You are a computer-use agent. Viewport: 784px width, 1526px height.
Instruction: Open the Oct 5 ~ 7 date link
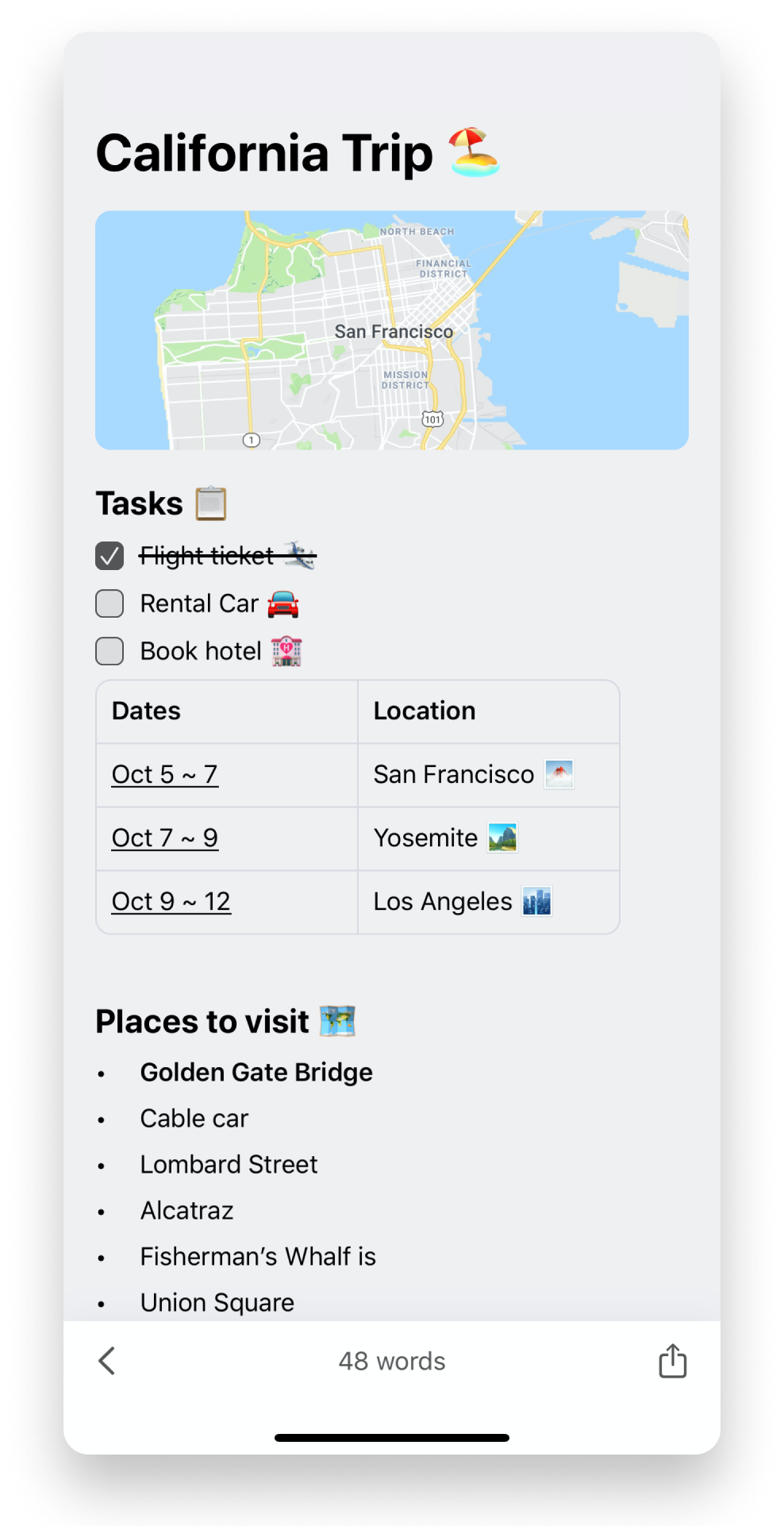[165, 774]
